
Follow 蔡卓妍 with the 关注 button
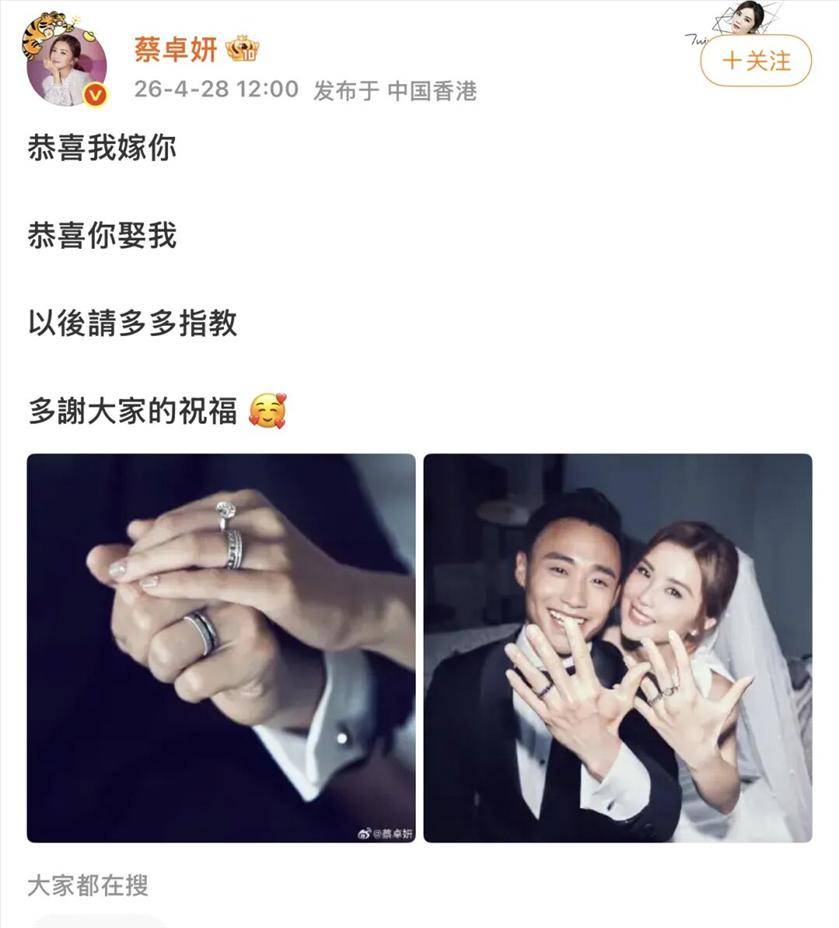[x=755, y=61]
